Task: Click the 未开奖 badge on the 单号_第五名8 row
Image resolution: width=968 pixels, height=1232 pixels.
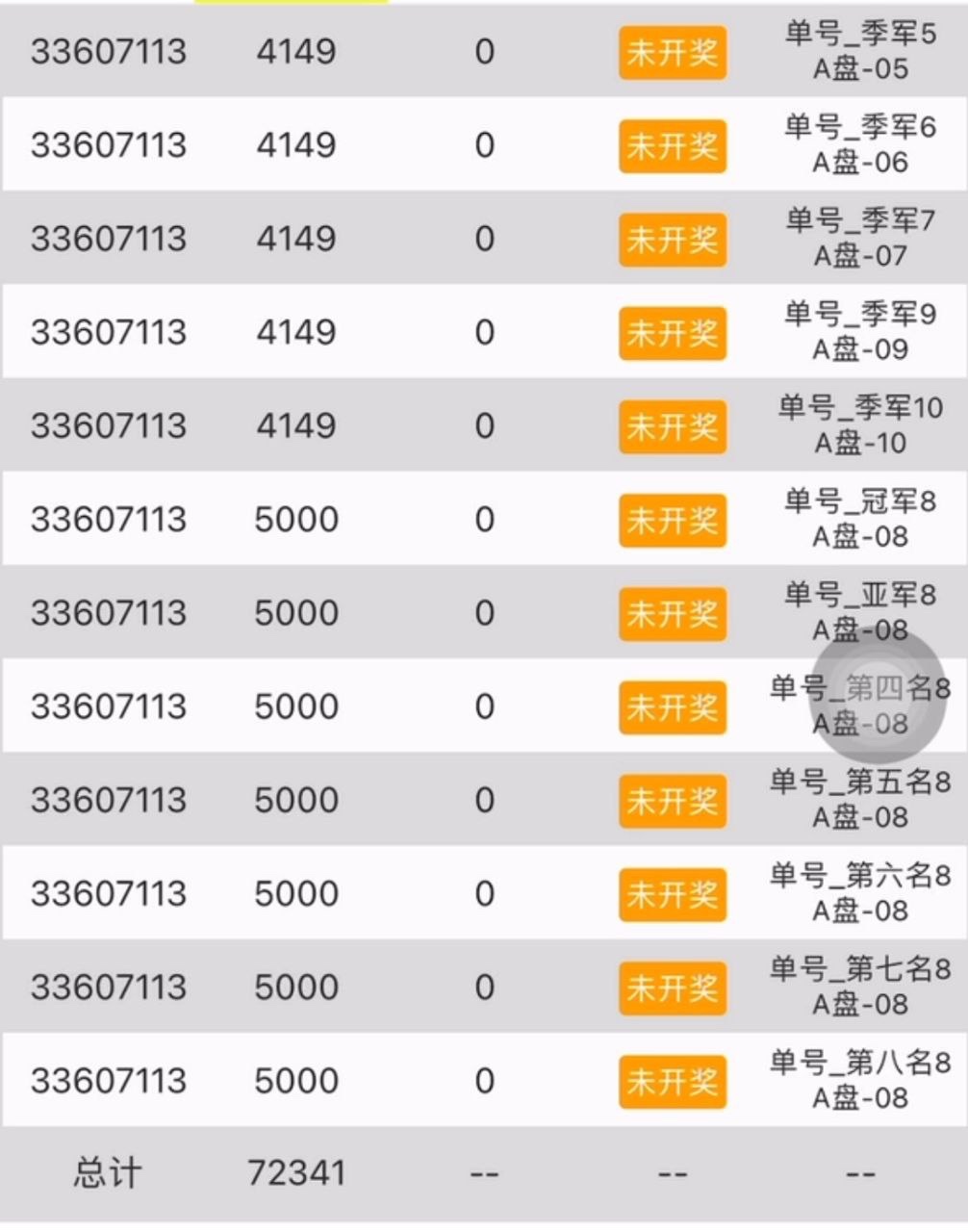Action: (672, 799)
